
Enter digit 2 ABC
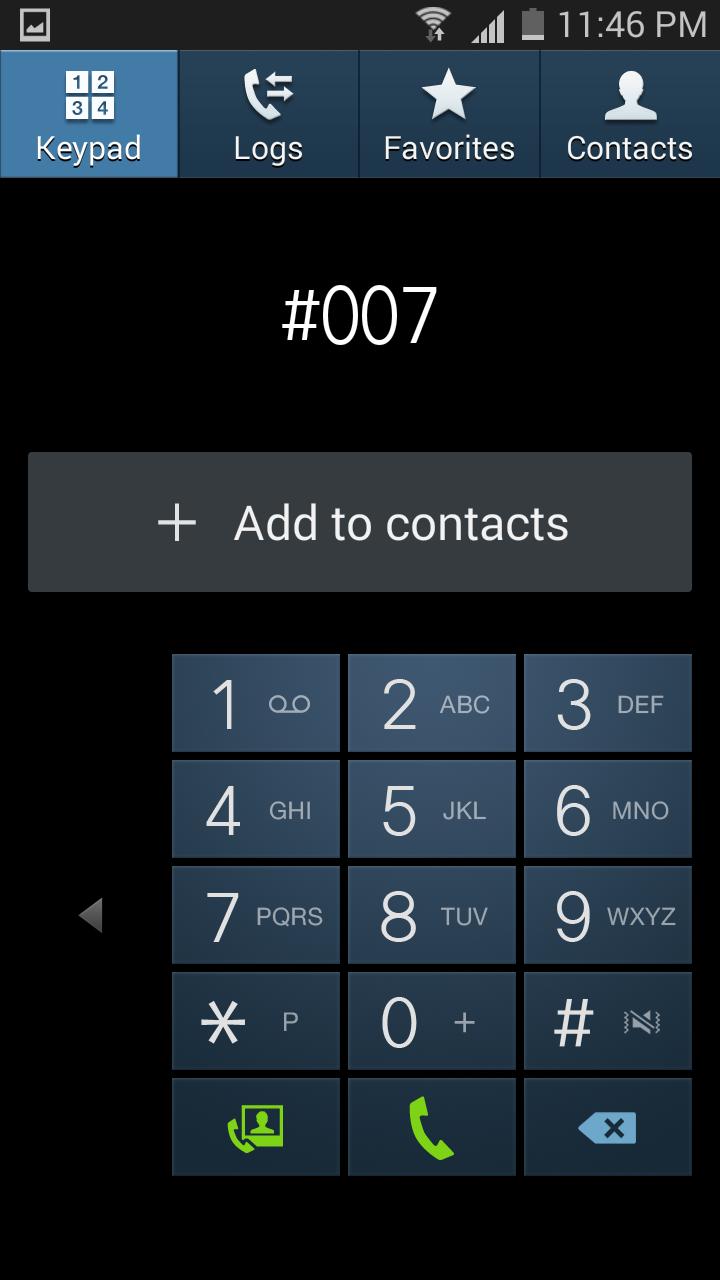pyautogui.click(x=432, y=704)
